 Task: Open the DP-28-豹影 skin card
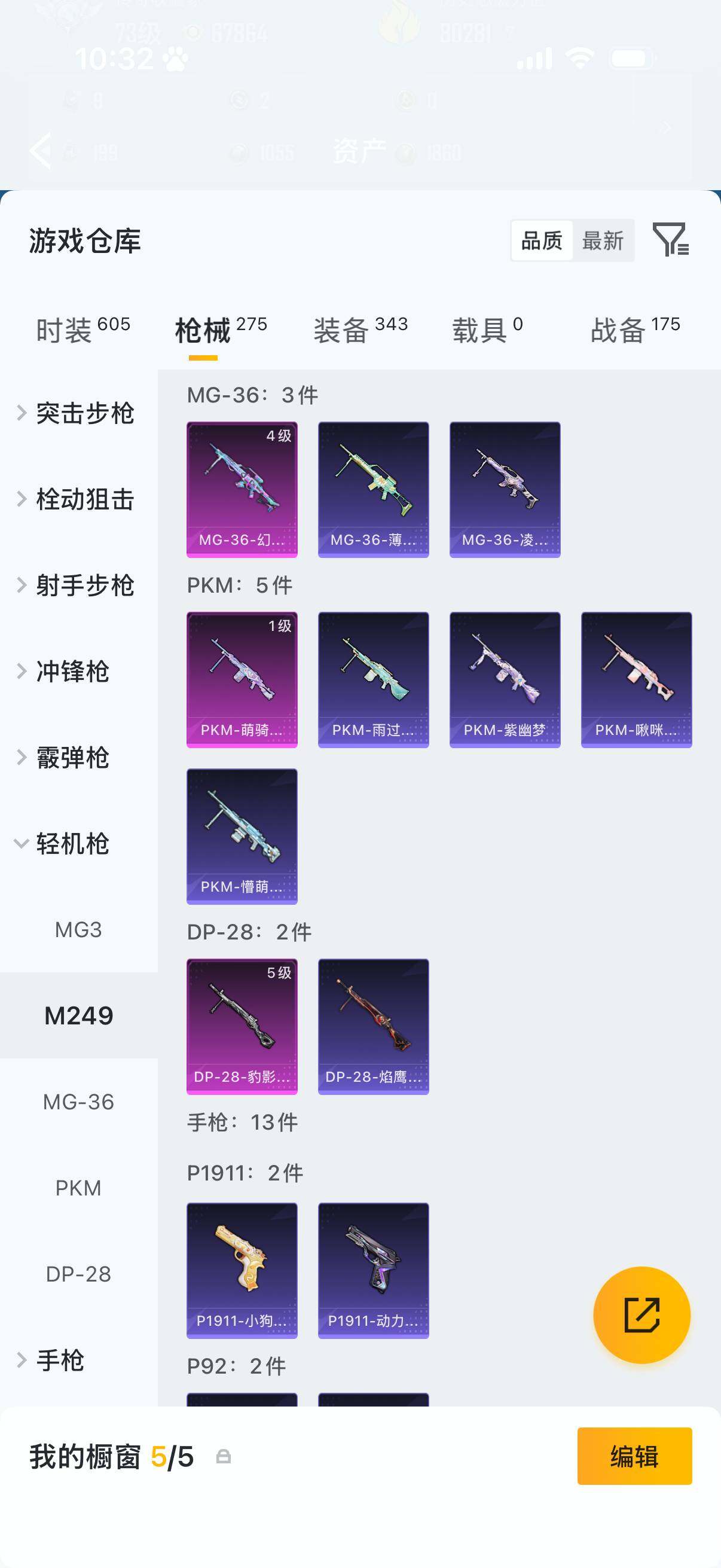pyautogui.click(x=242, y=1026)
